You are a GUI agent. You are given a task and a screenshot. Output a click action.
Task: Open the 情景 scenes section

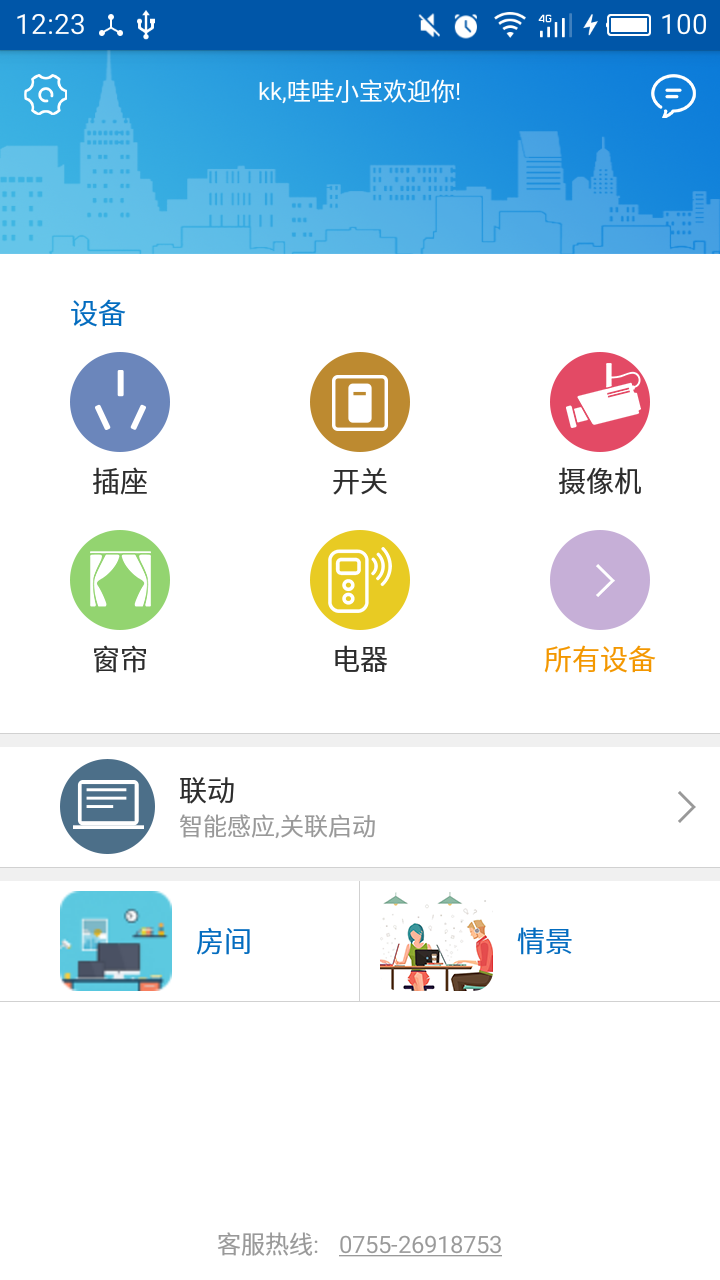point(540,941)
